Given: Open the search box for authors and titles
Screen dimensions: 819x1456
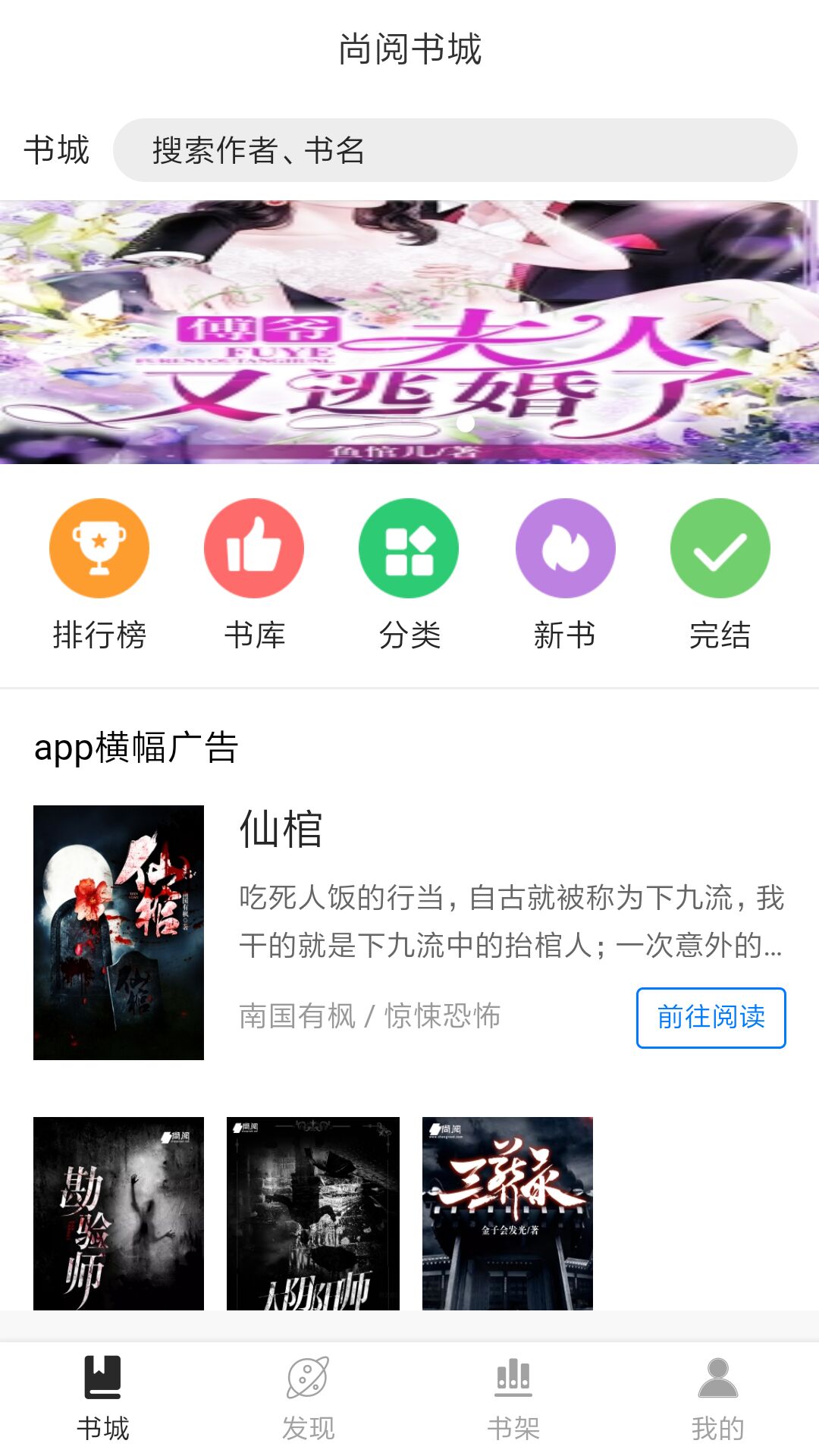Looking at the screenshot, I should [x=455, y=150].
